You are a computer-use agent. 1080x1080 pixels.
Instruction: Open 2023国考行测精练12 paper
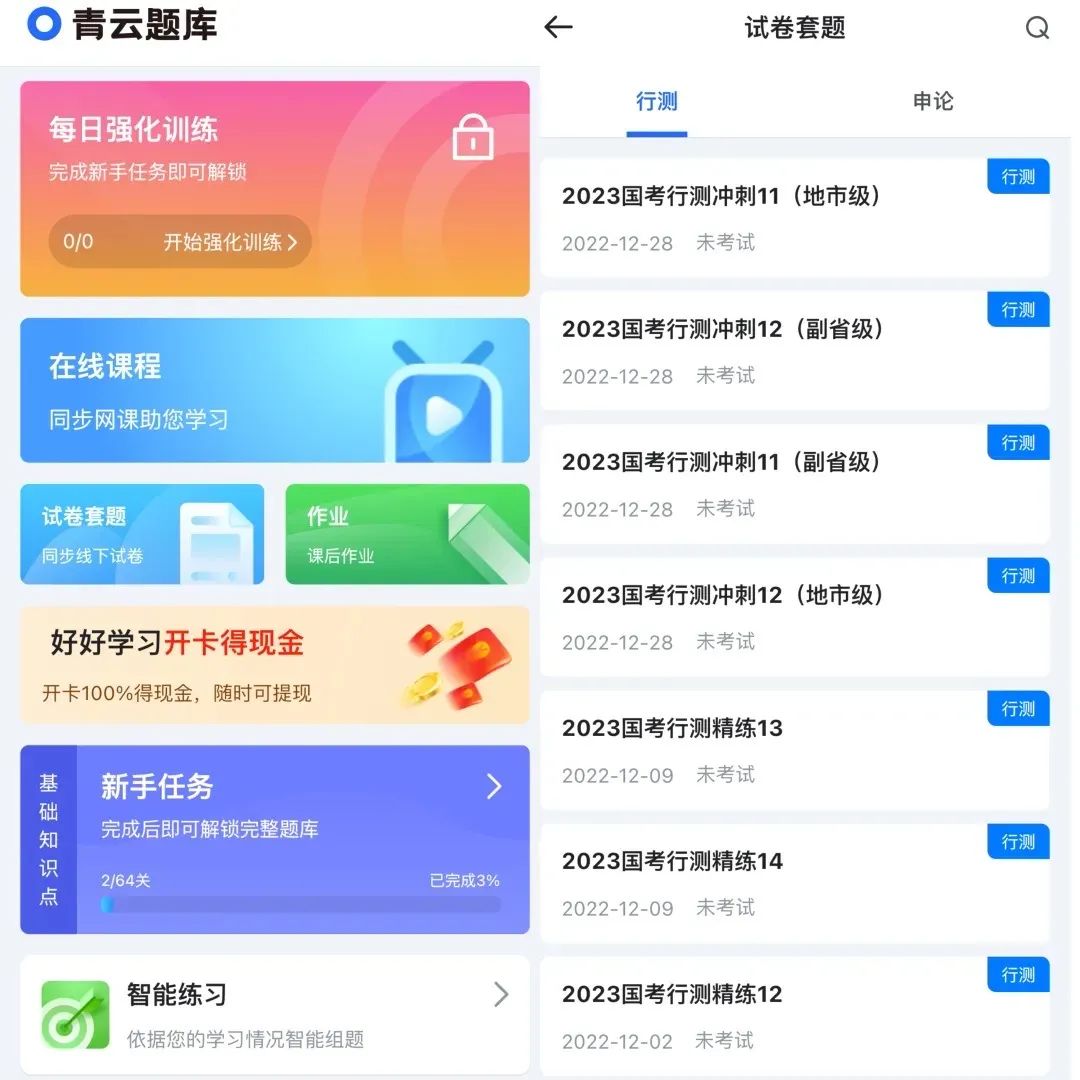pos(760,1015)
